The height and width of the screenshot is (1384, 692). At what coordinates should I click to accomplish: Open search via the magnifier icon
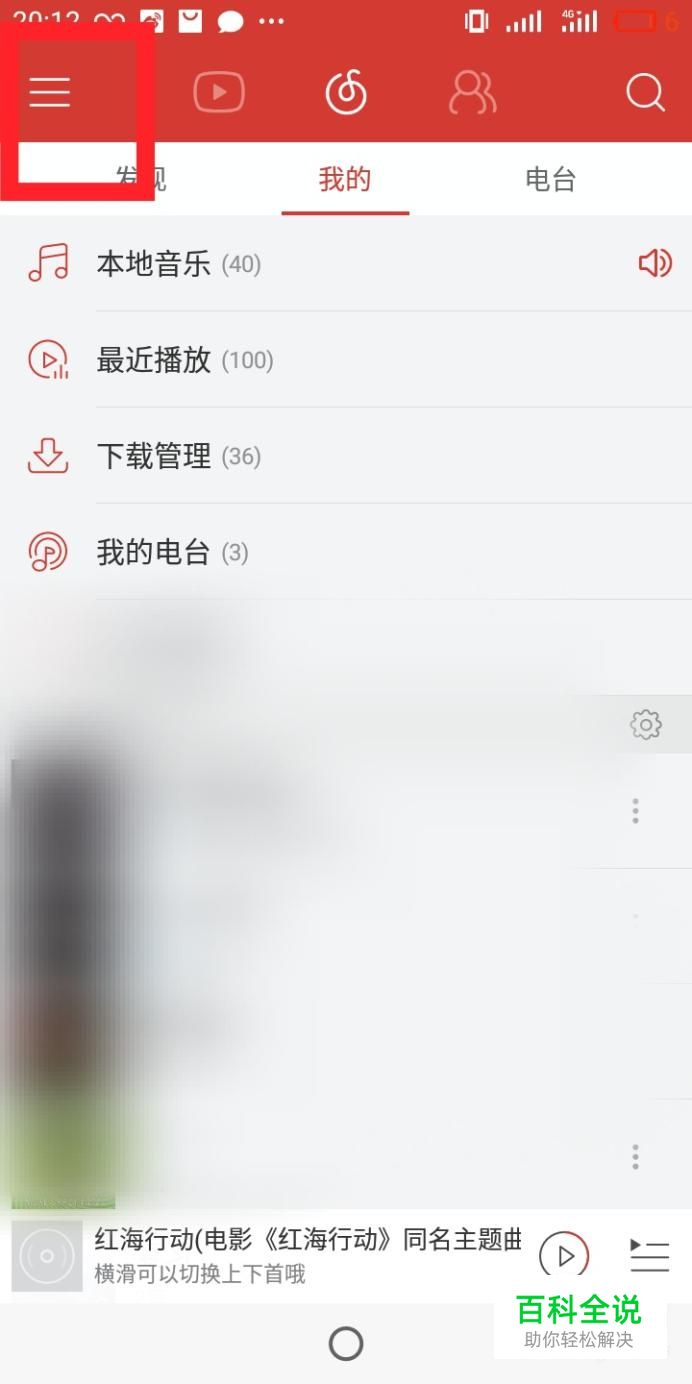pyautogui.click(x=645, y=93)
